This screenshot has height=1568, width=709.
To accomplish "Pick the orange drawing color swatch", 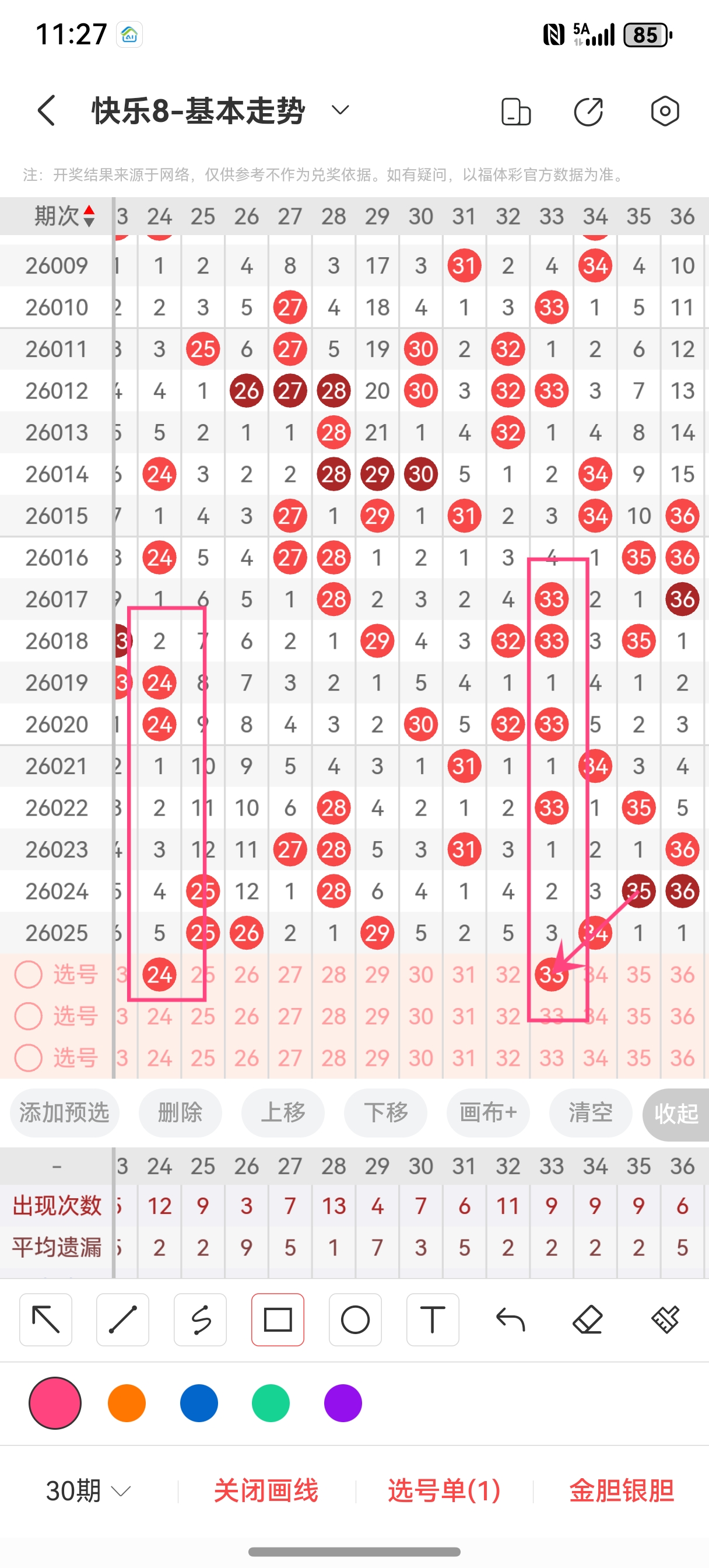I will [x=127, y=1402].
